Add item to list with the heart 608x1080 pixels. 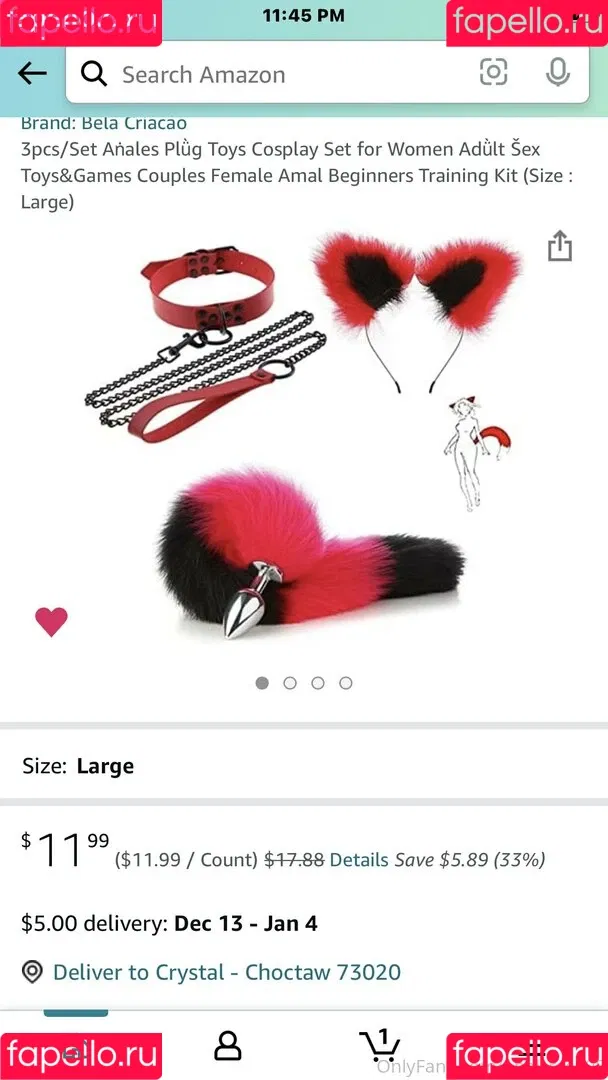51,622
